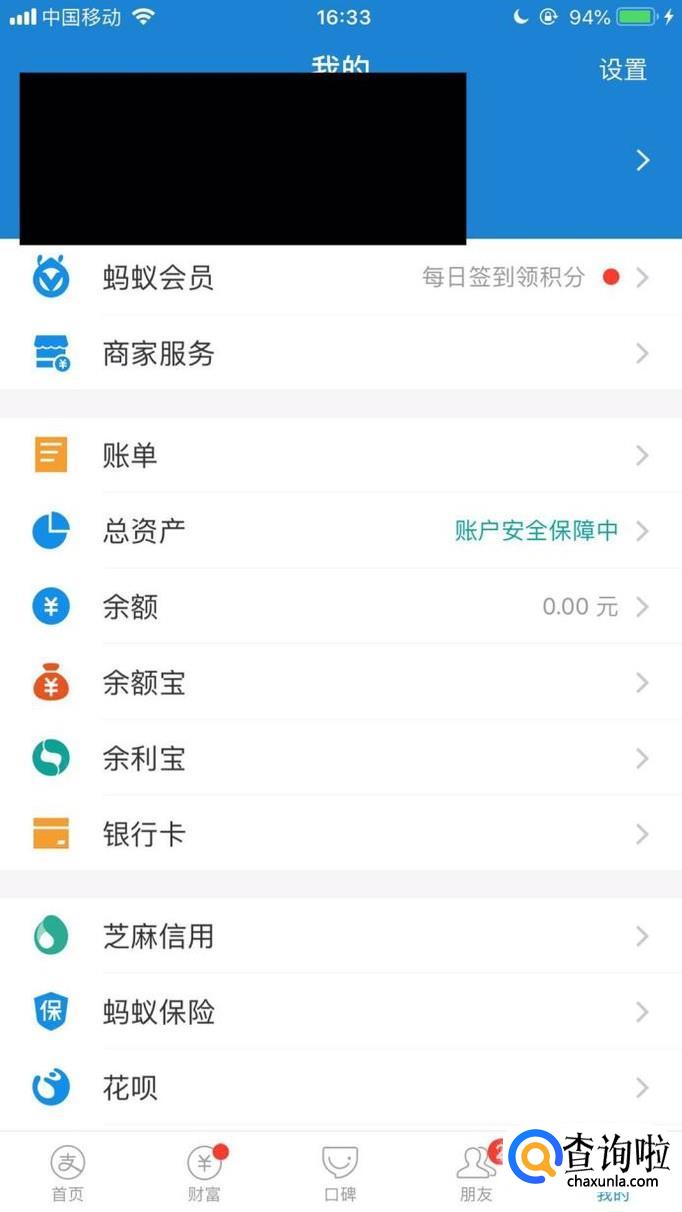Switch to the 口碑 tab

pyautogui.click(x=340, y=1172)
